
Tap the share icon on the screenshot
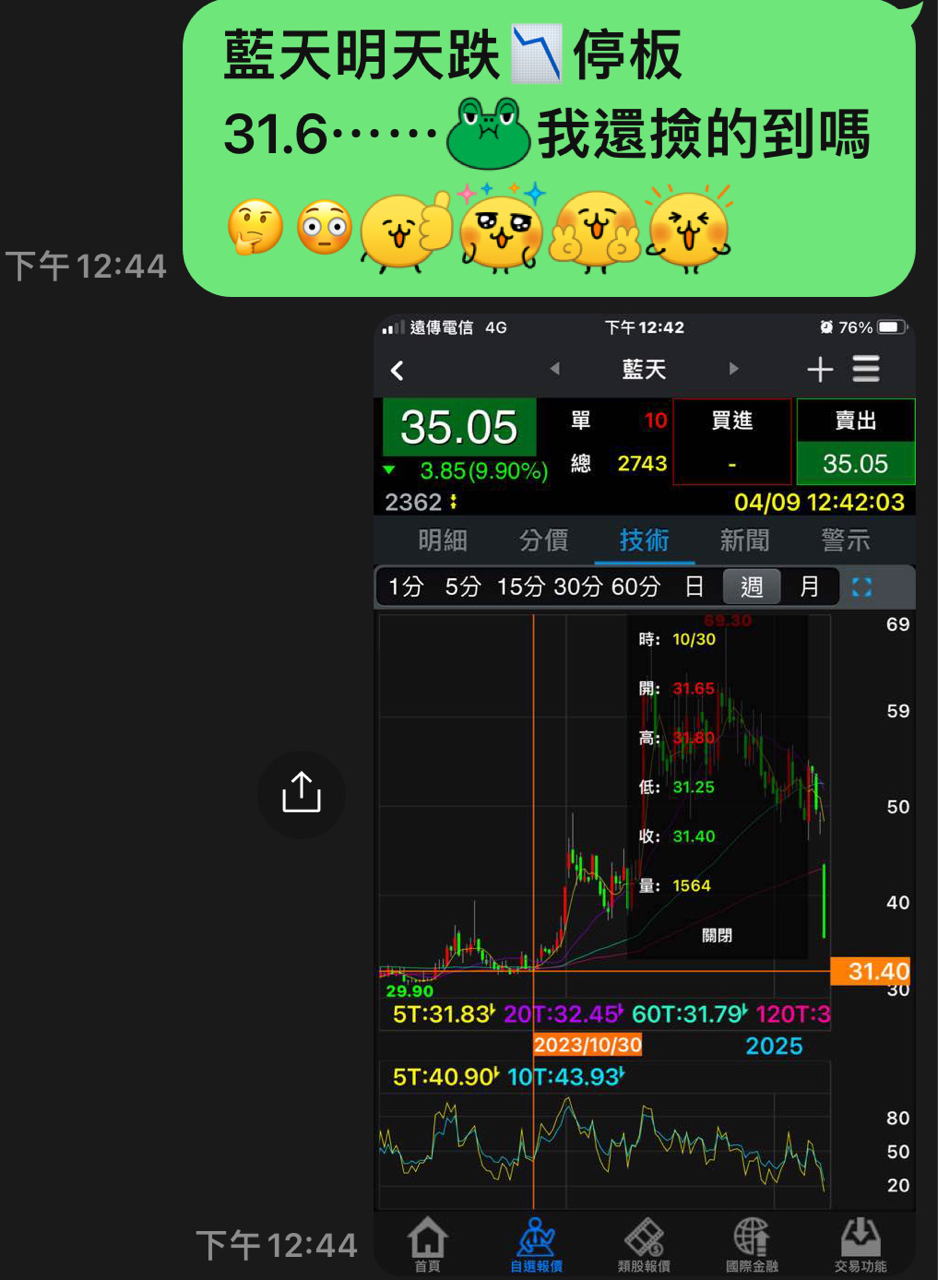302,793
